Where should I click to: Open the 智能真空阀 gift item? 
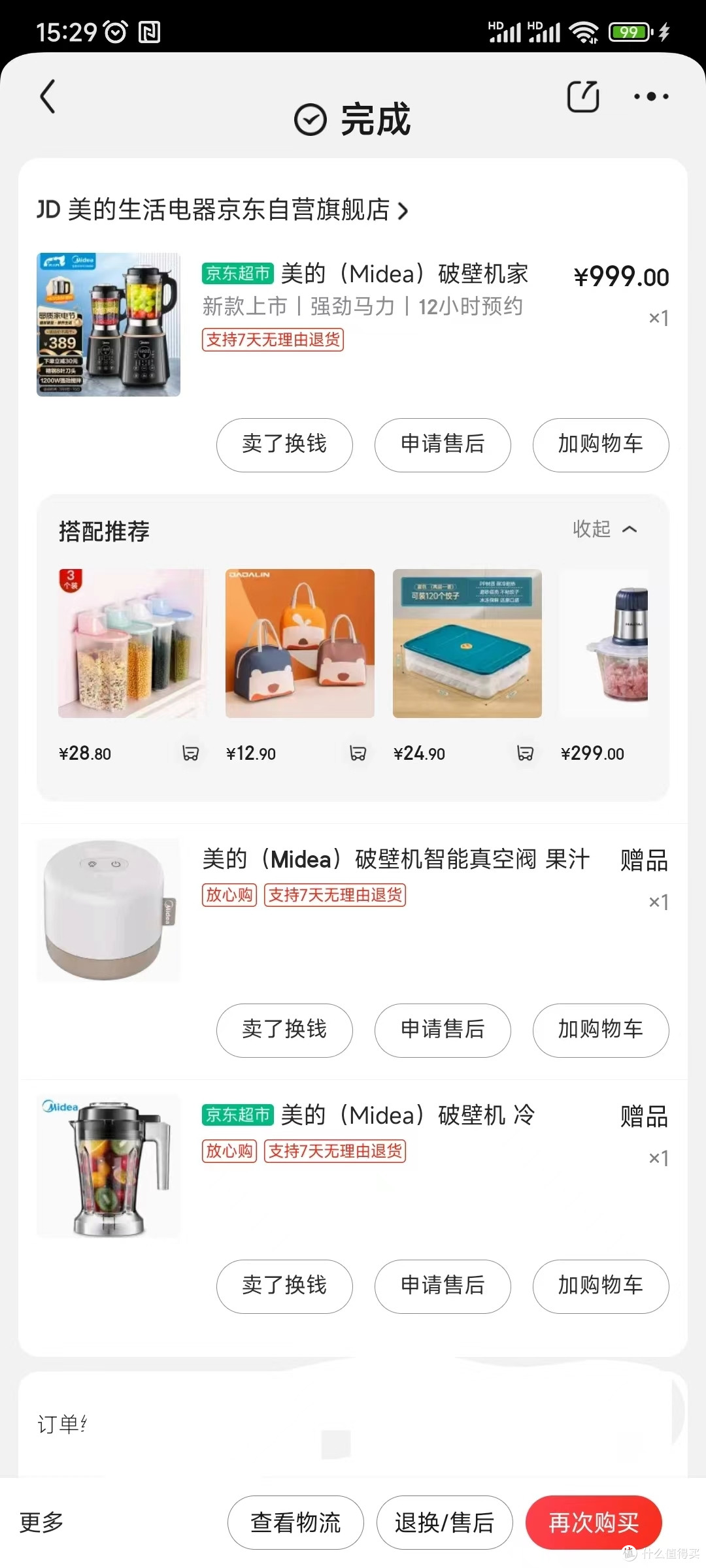(395, 859)
